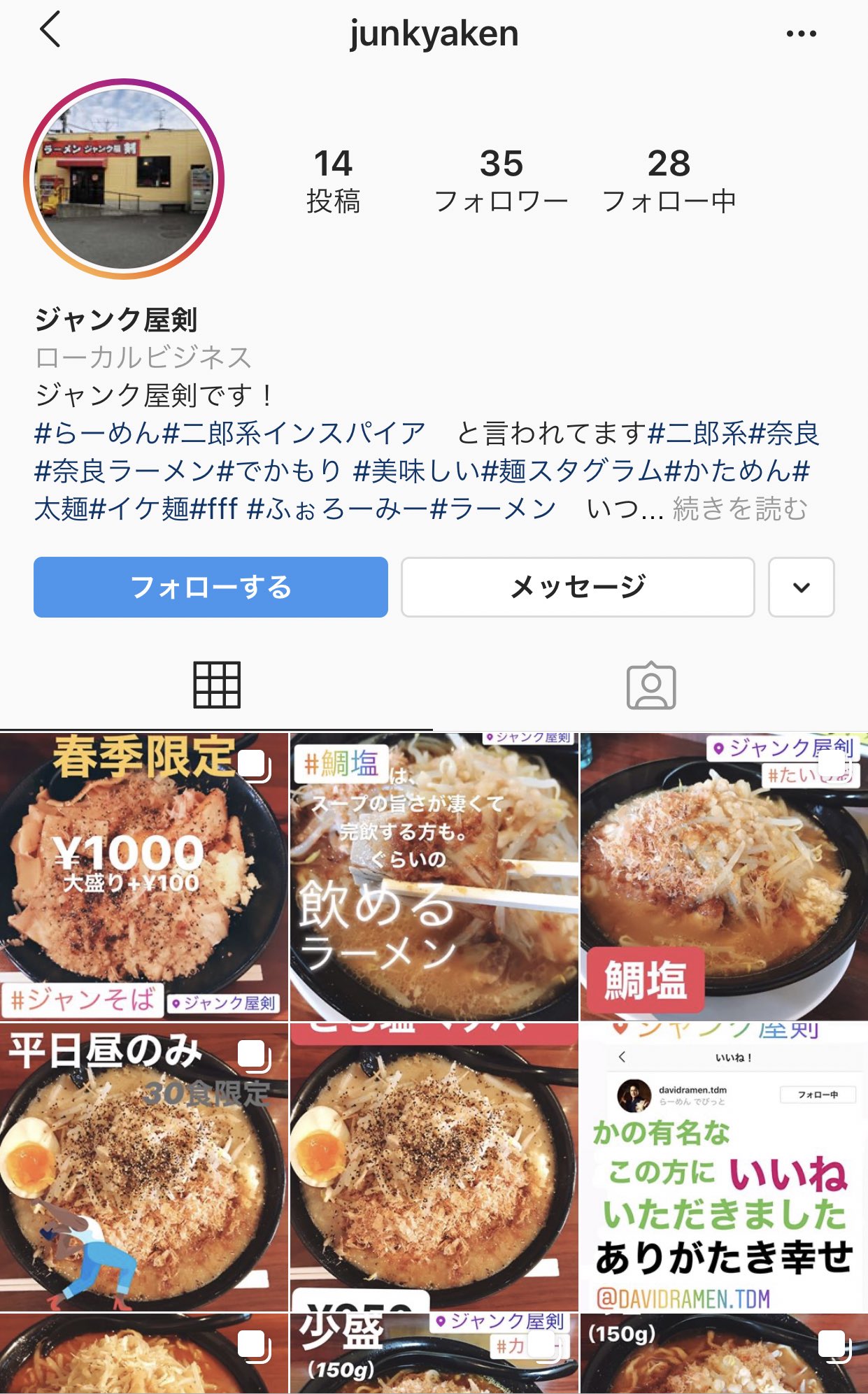Go back from junkyaken profile
Viewport: 868px width, 1394px height.
coord(50,31)
